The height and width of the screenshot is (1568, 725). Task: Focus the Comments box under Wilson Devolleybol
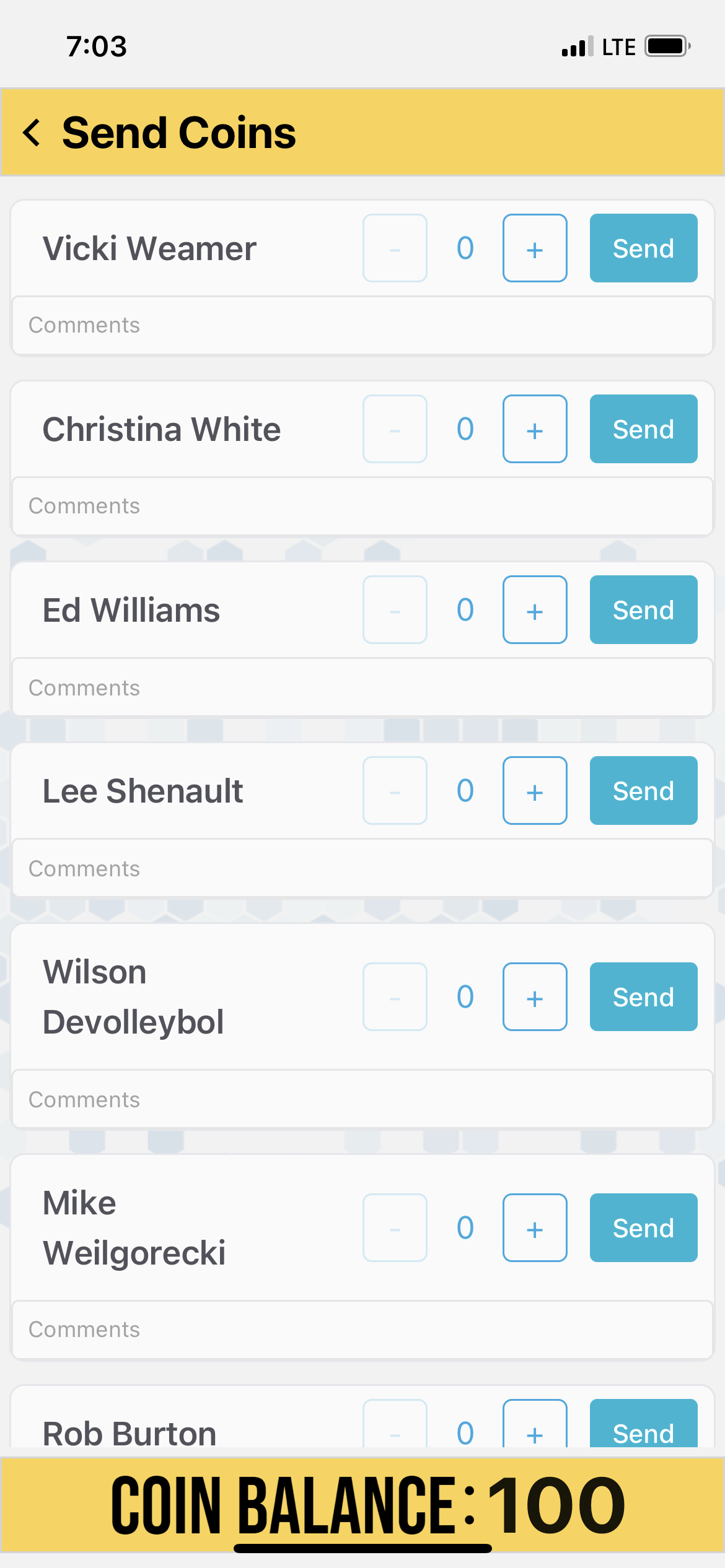click(362, 1099)
